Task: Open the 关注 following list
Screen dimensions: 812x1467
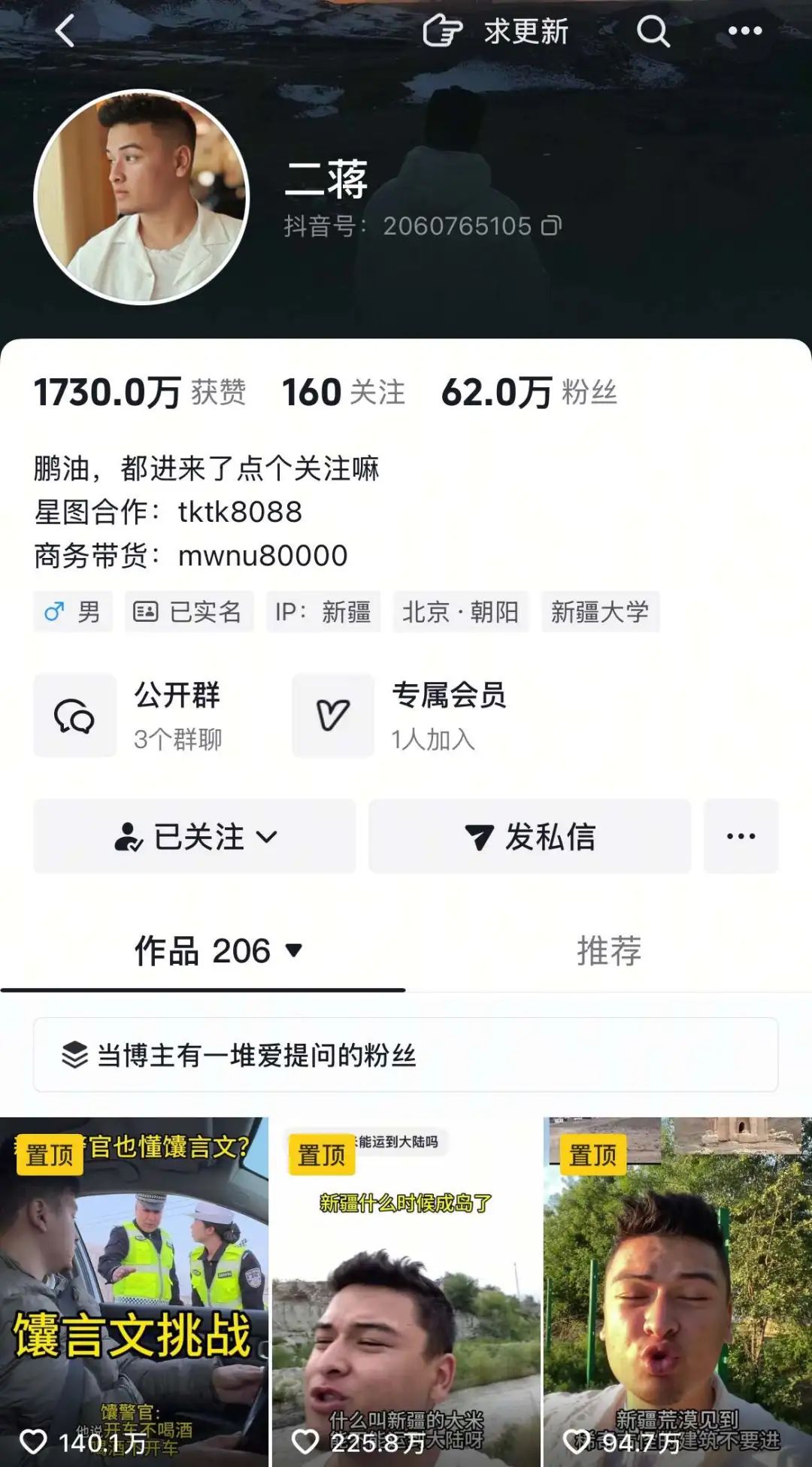Action: 344,393
